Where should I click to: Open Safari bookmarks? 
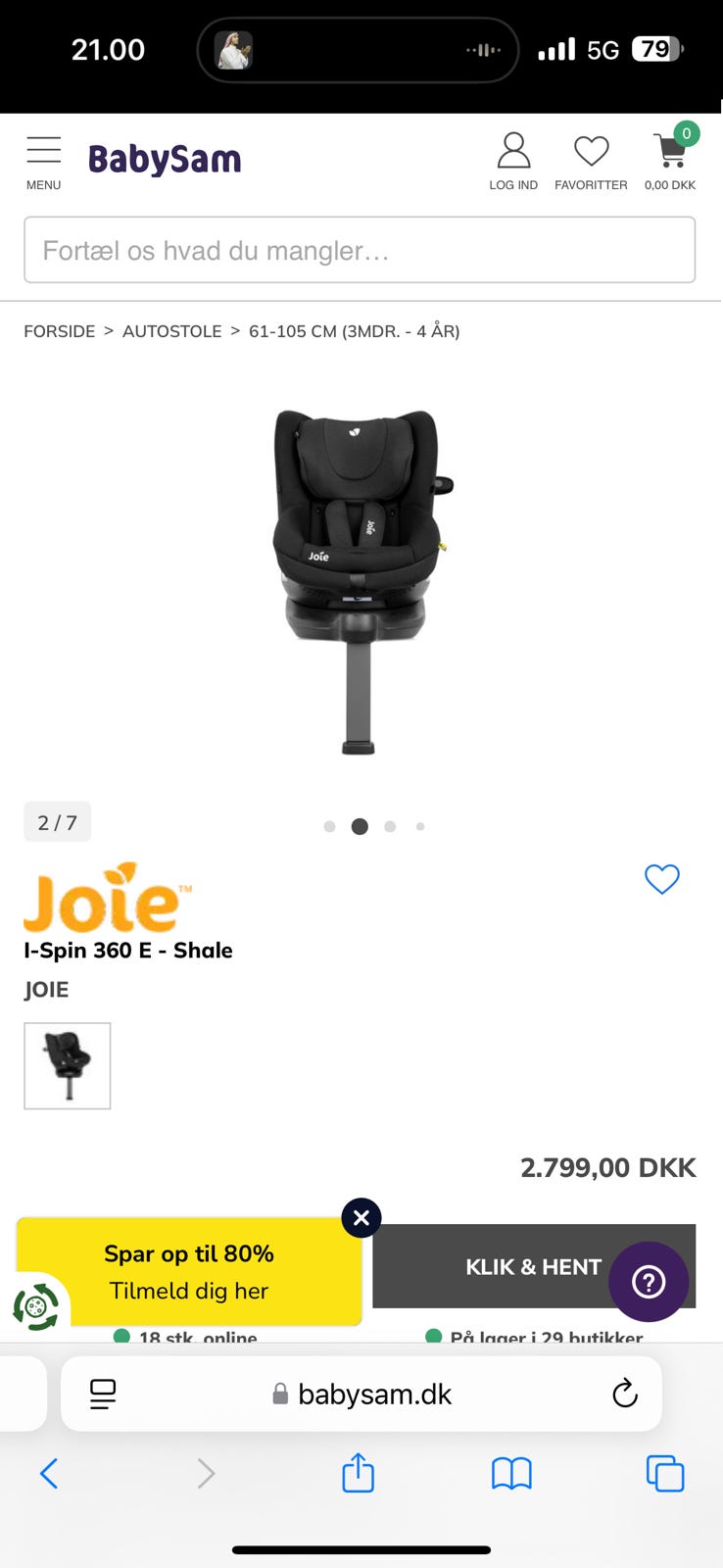coord(511,1473)
